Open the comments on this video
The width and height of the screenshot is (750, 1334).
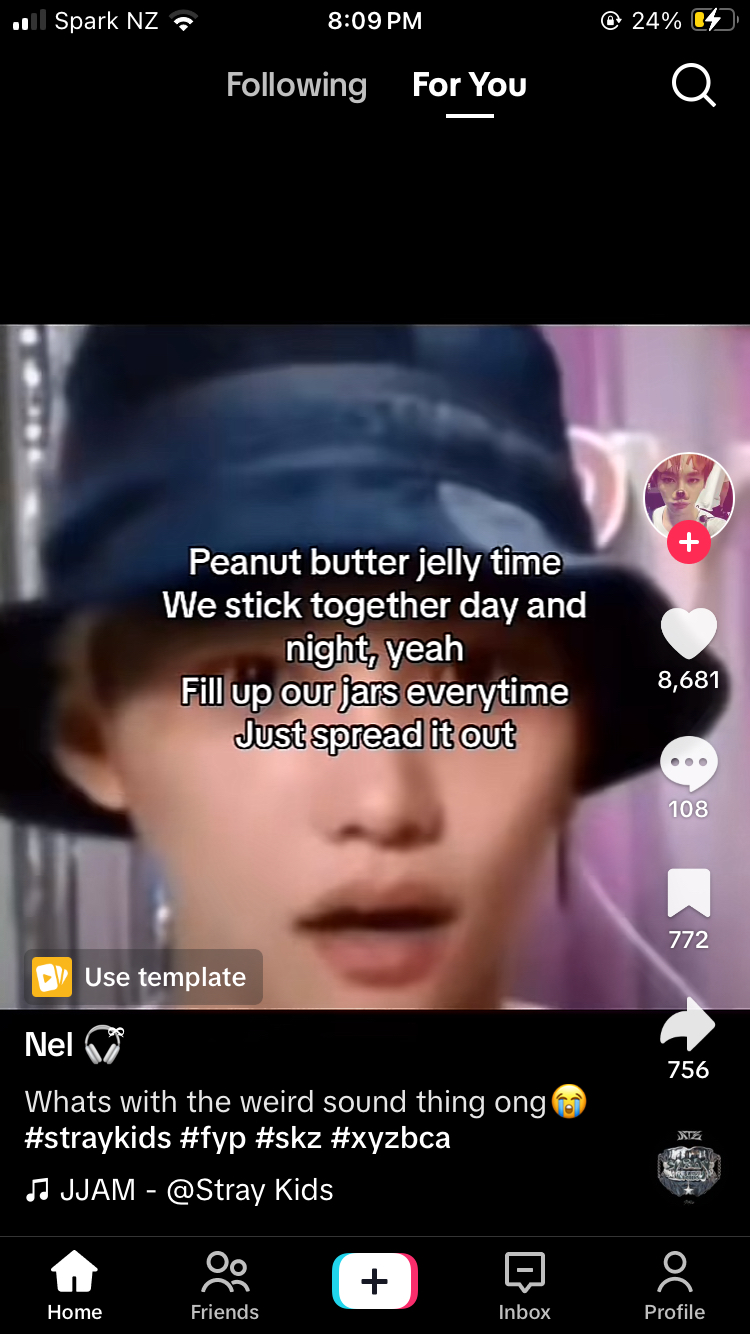688,764
